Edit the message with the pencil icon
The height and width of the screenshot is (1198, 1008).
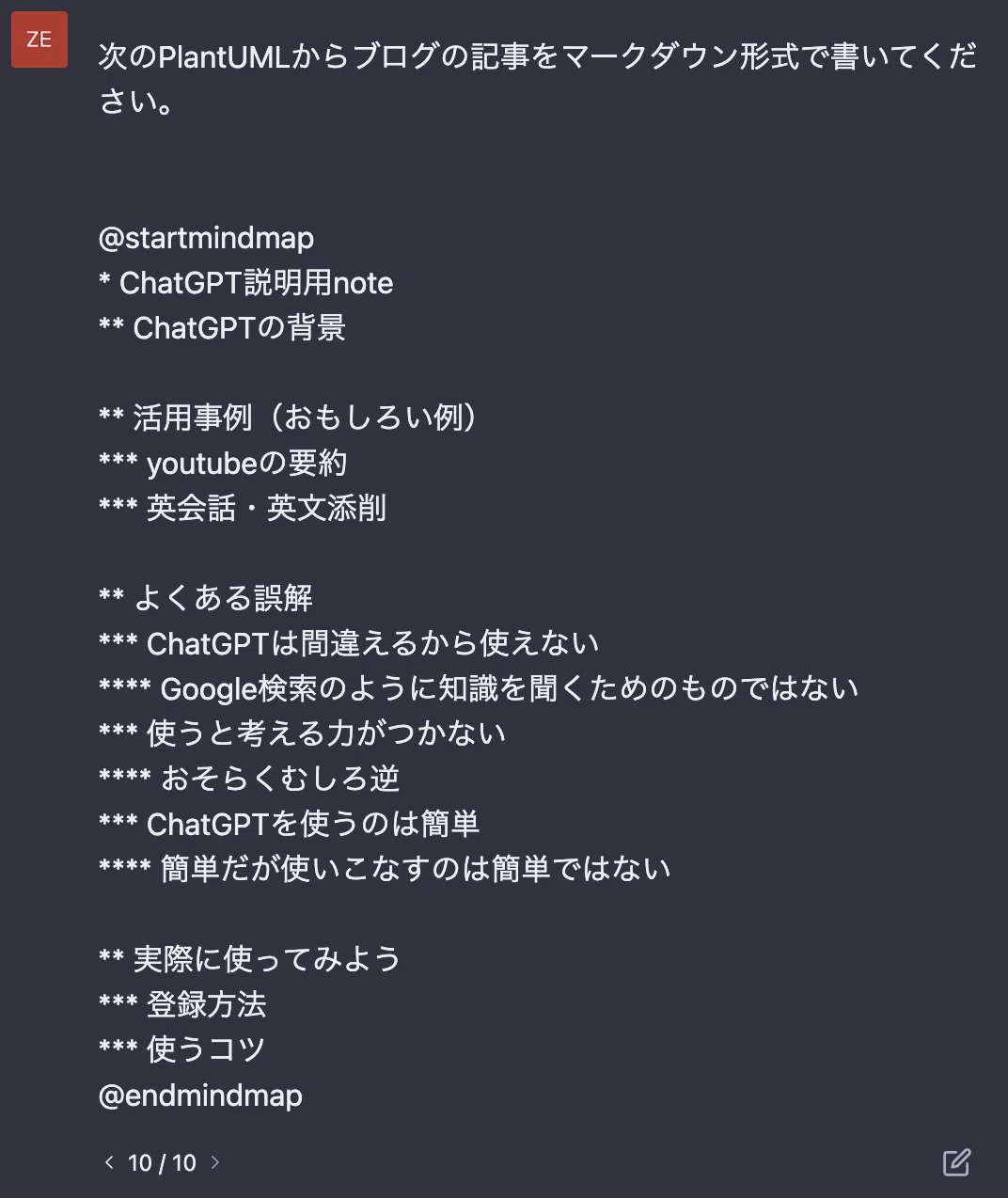click(x=956, y=1162)
